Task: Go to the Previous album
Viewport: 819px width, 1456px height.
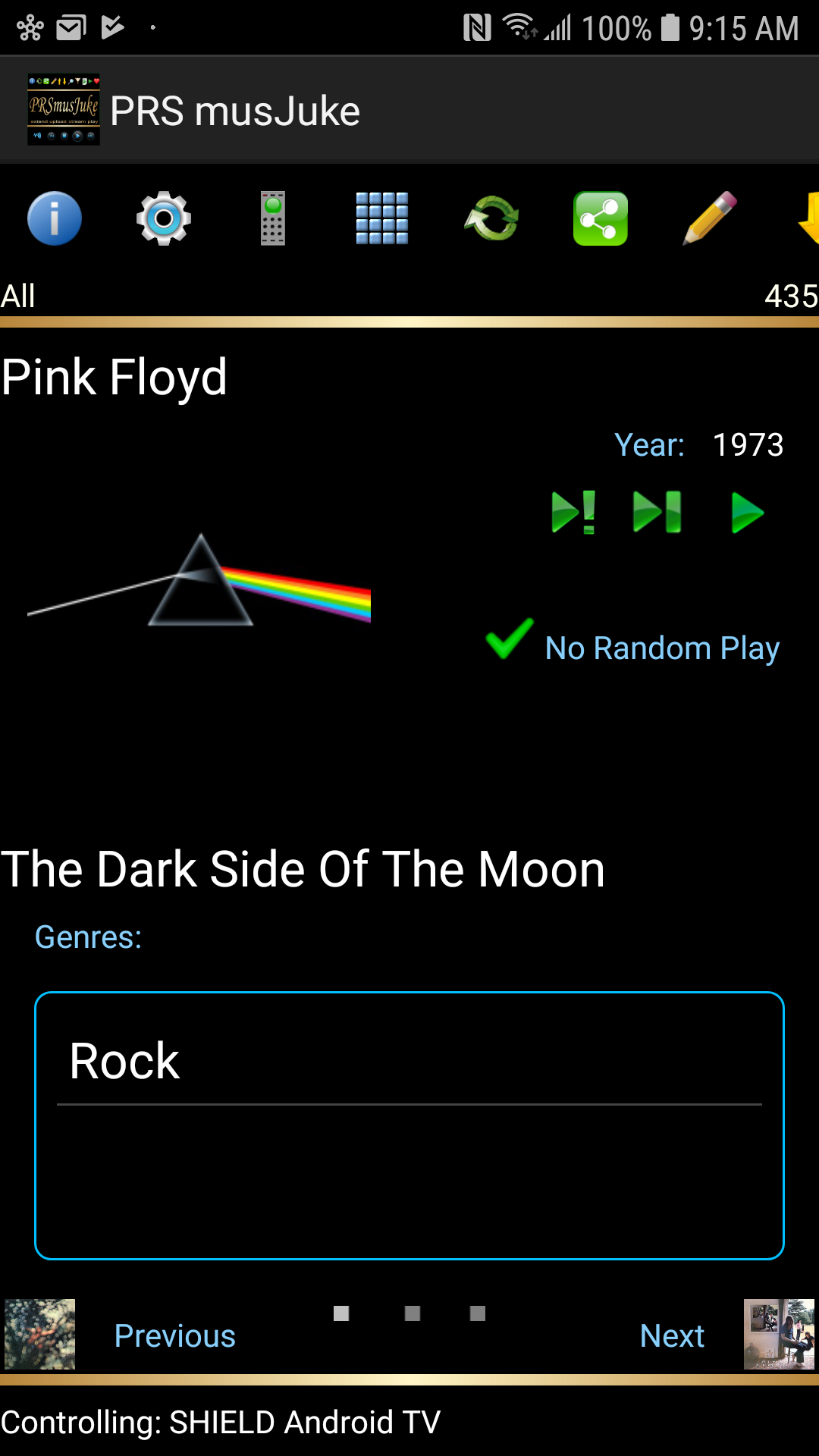Action: click(x=174, y=1335)
